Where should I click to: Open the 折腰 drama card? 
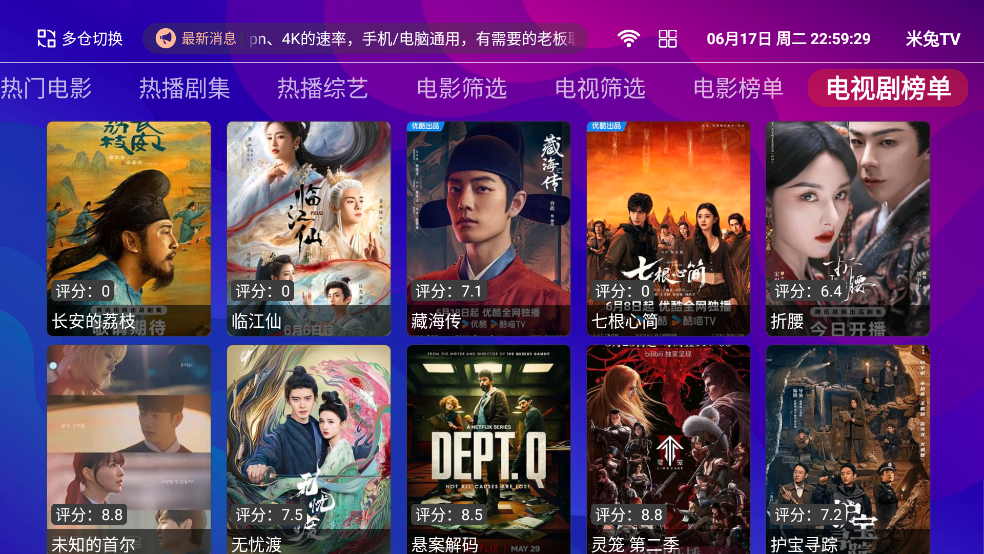(x=848, y=228)
